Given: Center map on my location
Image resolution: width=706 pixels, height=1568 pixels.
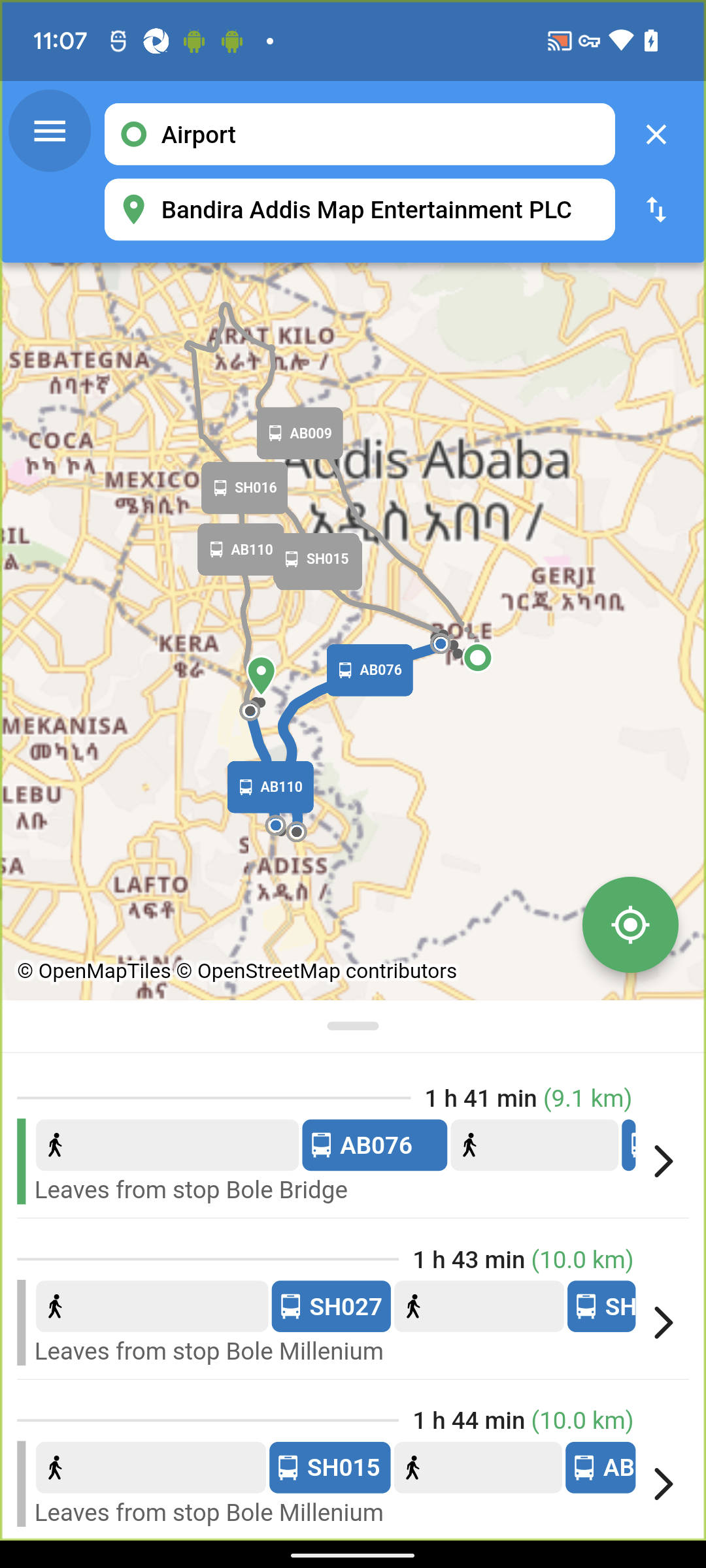Looking at the screenshot, I should pyautogui.click(x=630, y=924).
